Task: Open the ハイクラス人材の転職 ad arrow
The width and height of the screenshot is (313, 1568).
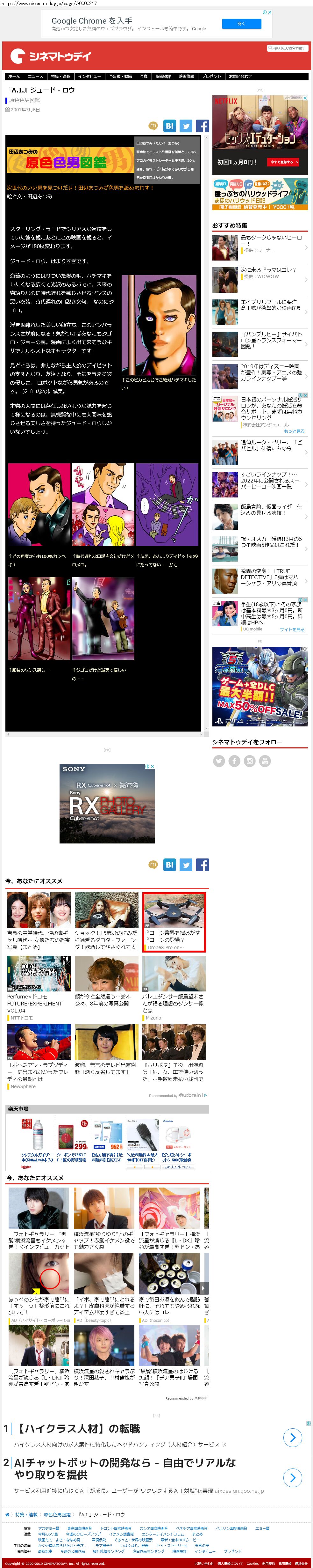Action: click(292, 1437)
